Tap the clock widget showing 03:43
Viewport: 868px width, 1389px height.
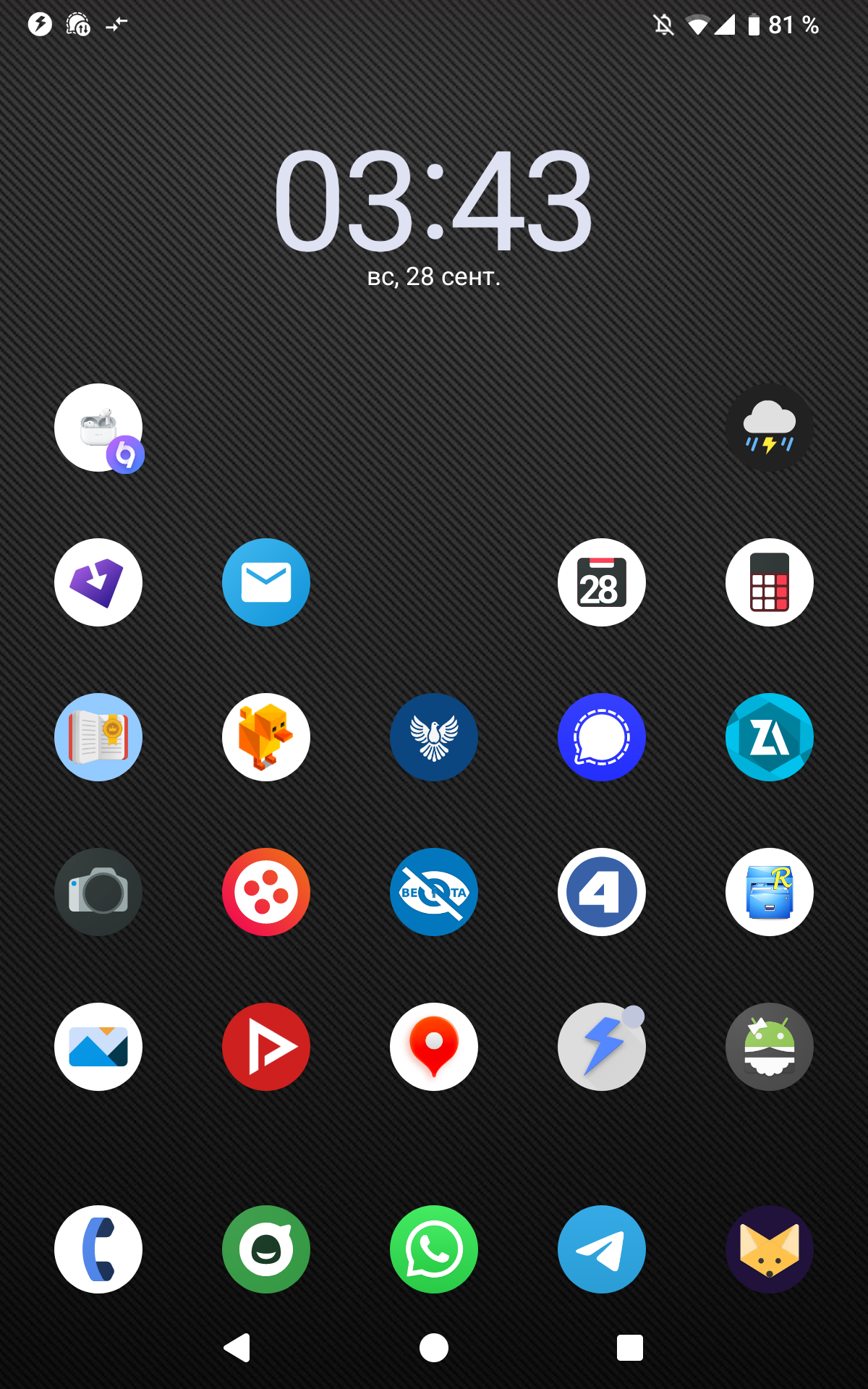[x=433, y=200]
